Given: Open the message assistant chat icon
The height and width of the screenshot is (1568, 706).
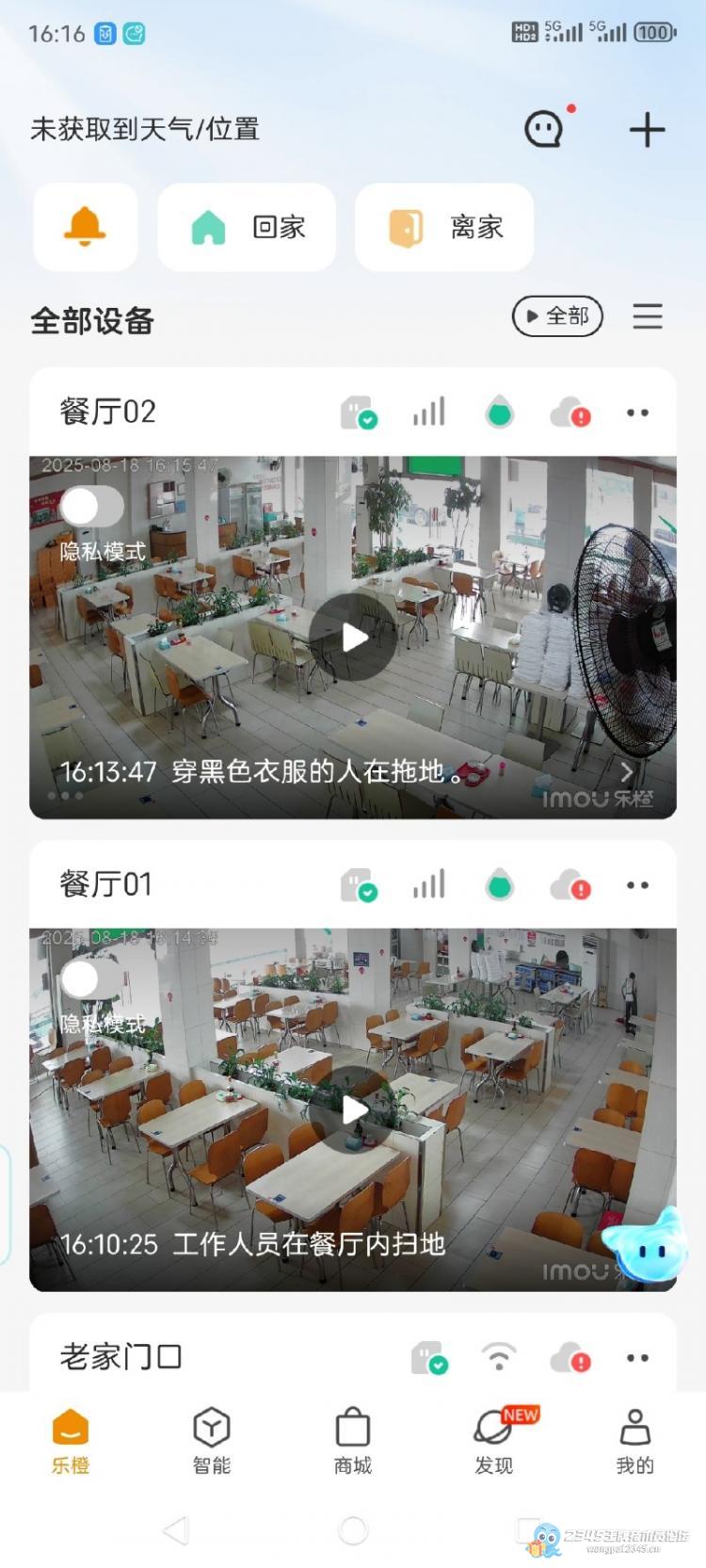Looking at the screenshot, I should (544, 129).
